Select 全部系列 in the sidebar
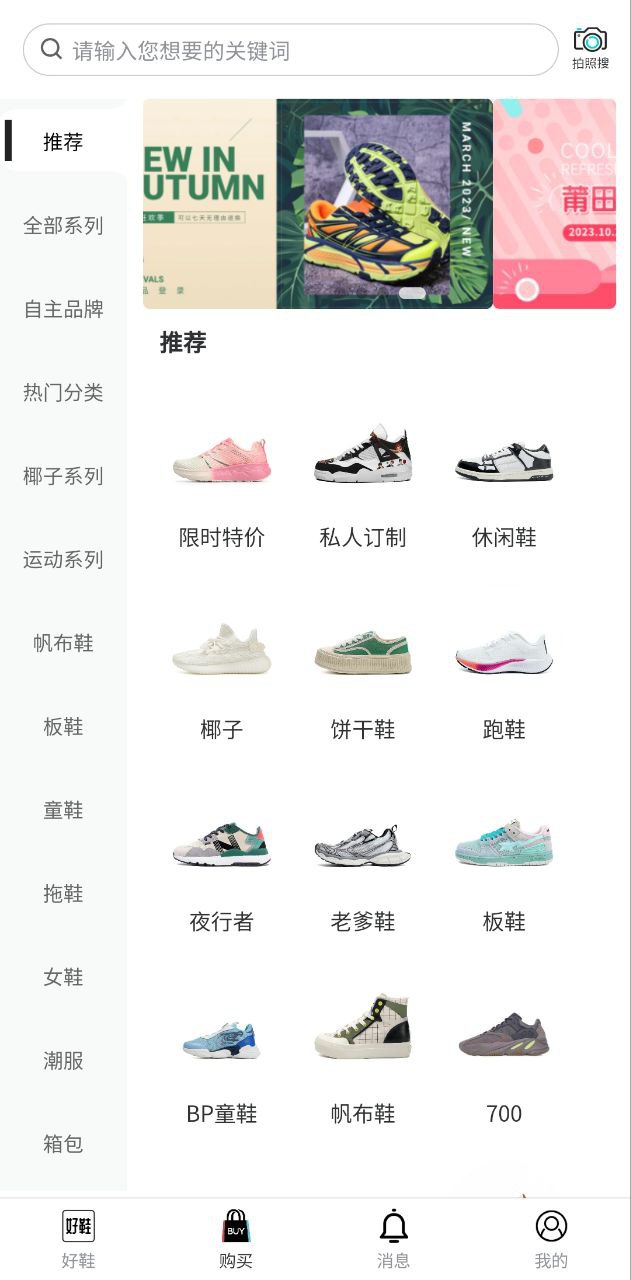 pyautogui.click(x=63, y=226)
